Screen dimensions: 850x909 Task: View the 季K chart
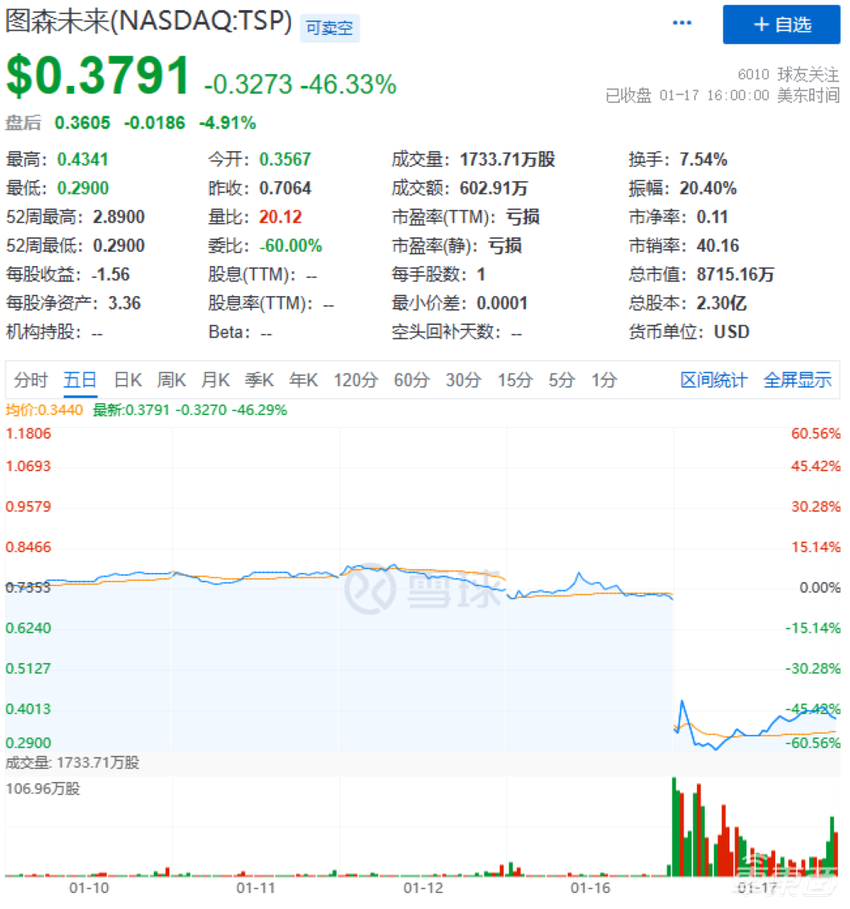pyautogui.click(x=259, y=380)
